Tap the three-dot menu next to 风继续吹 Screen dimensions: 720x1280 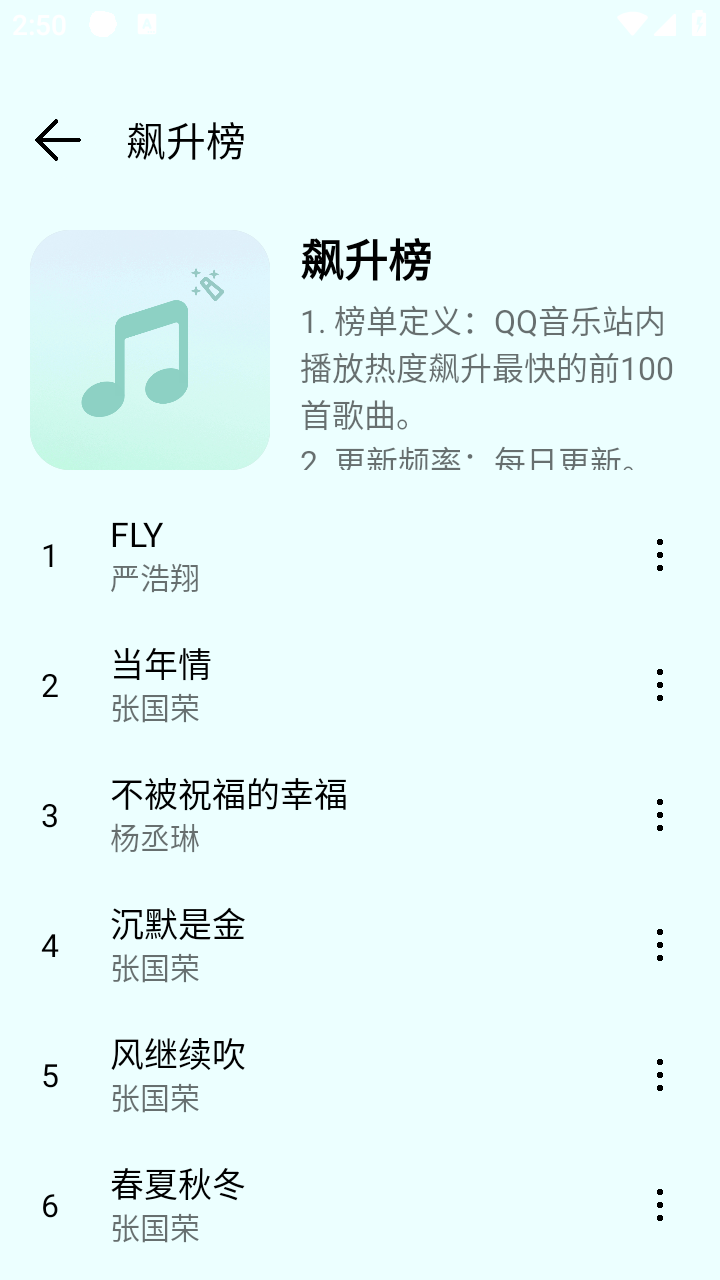click(x=660, y=1076)
